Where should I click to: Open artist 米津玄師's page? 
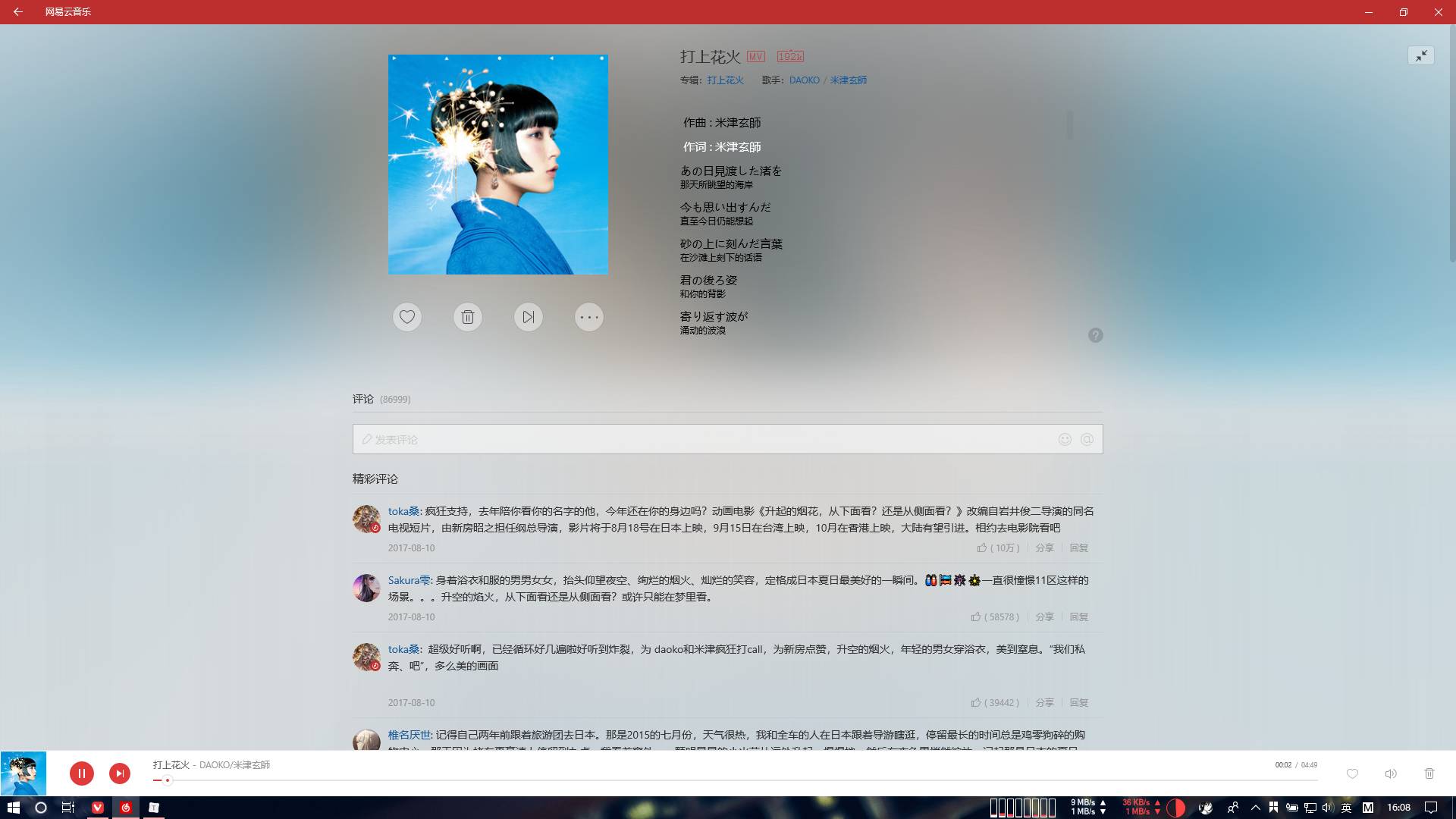(848, 80)
